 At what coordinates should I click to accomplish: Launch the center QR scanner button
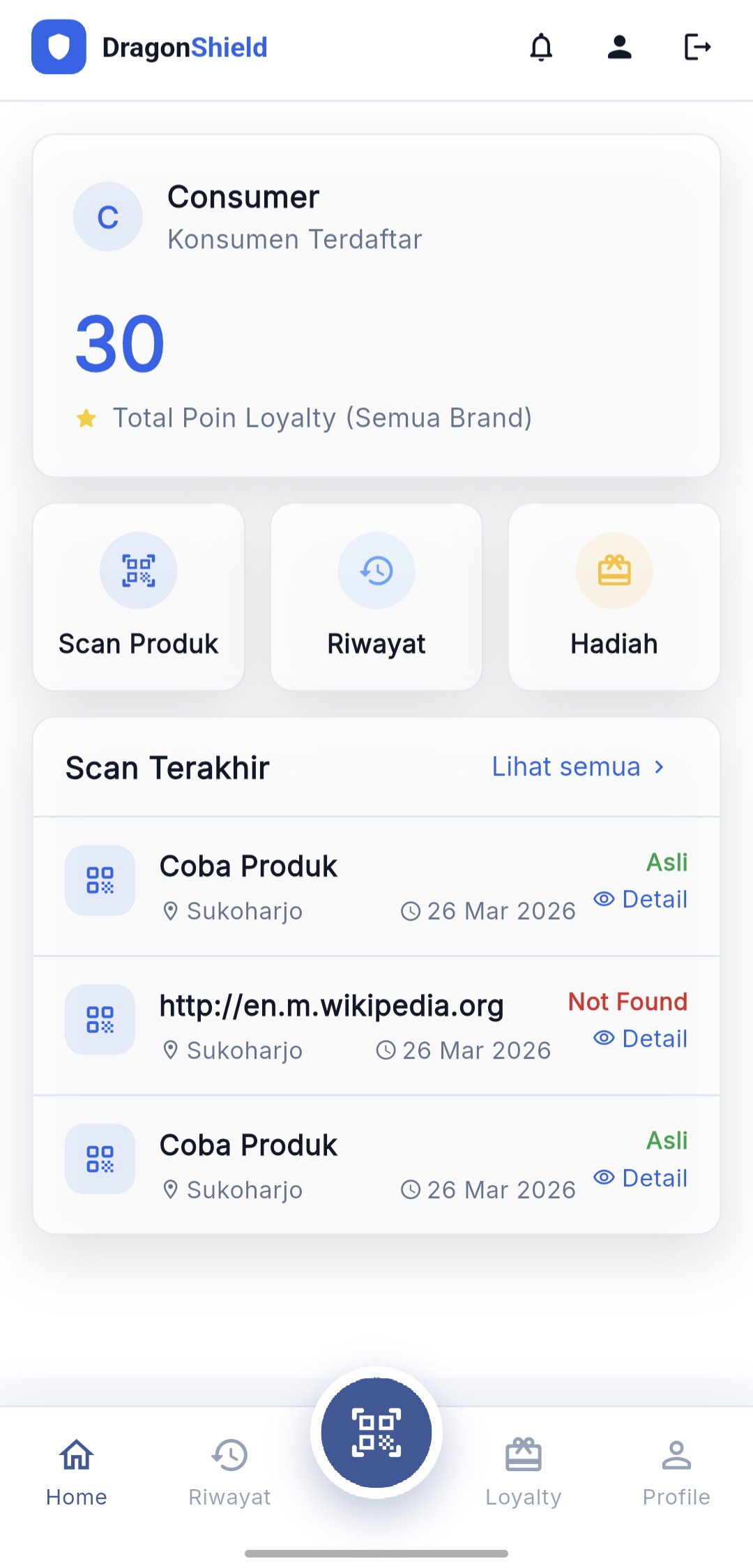click(x=376, y=1433)
